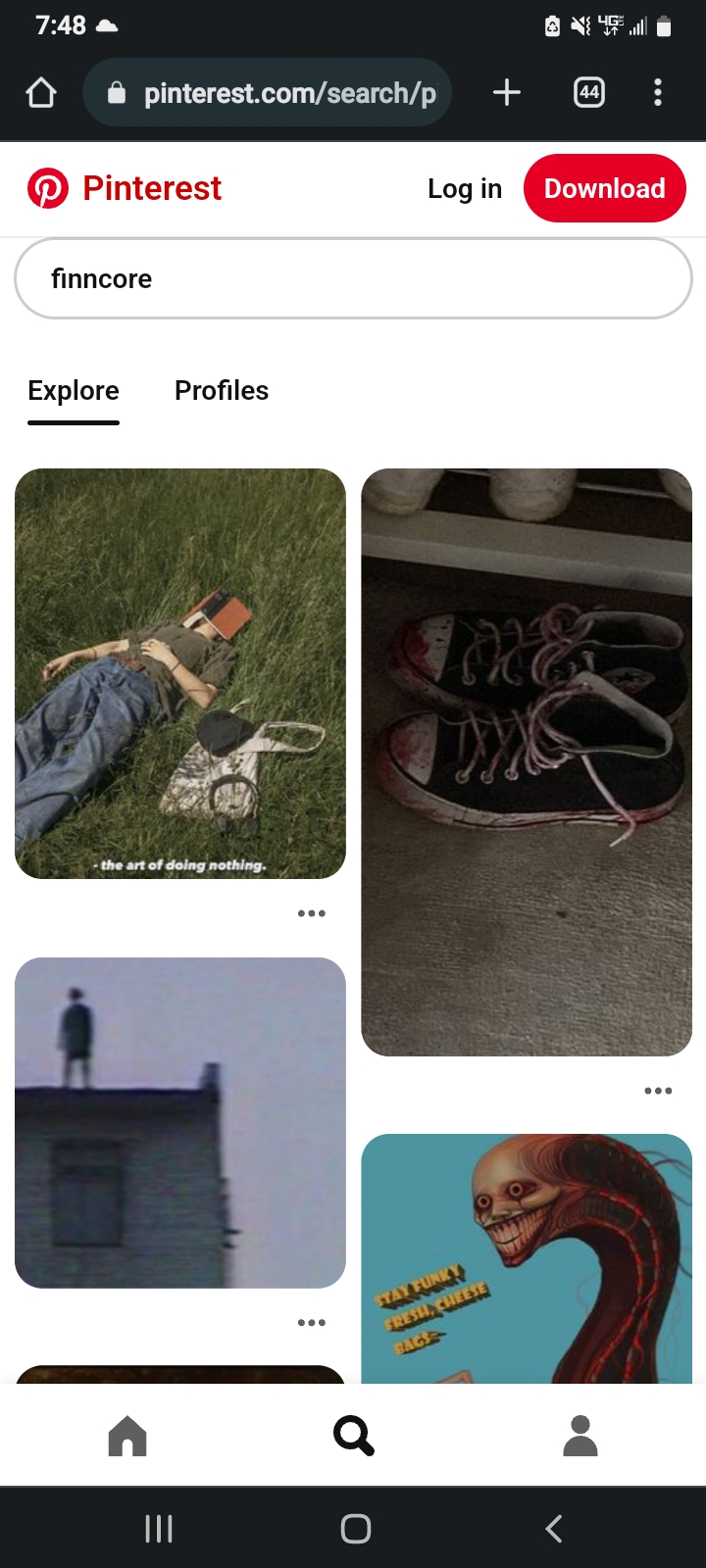The height and width of the screenshot is (1568, 706).
Task: Open the person on rooftop pin
Action: tap(180, 1122)
